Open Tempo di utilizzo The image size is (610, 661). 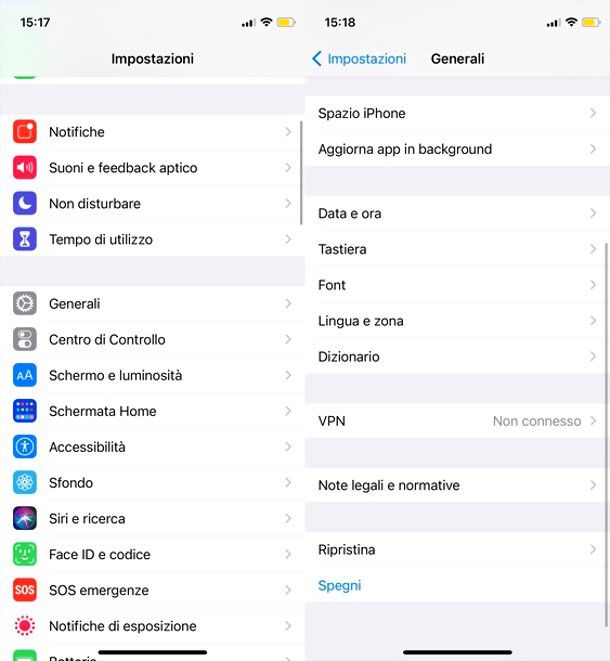(x=150, y=240)
